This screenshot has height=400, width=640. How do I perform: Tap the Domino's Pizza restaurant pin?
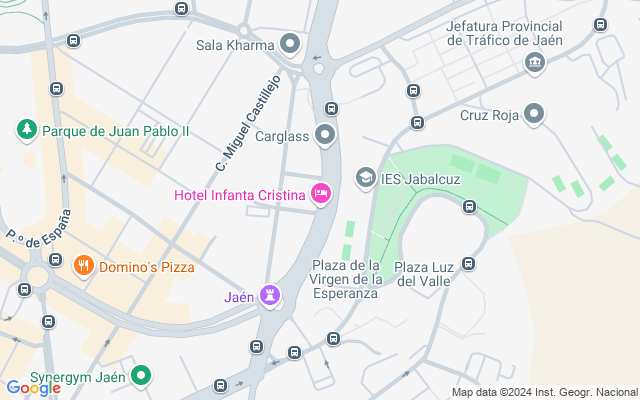[x=84, y=266]
